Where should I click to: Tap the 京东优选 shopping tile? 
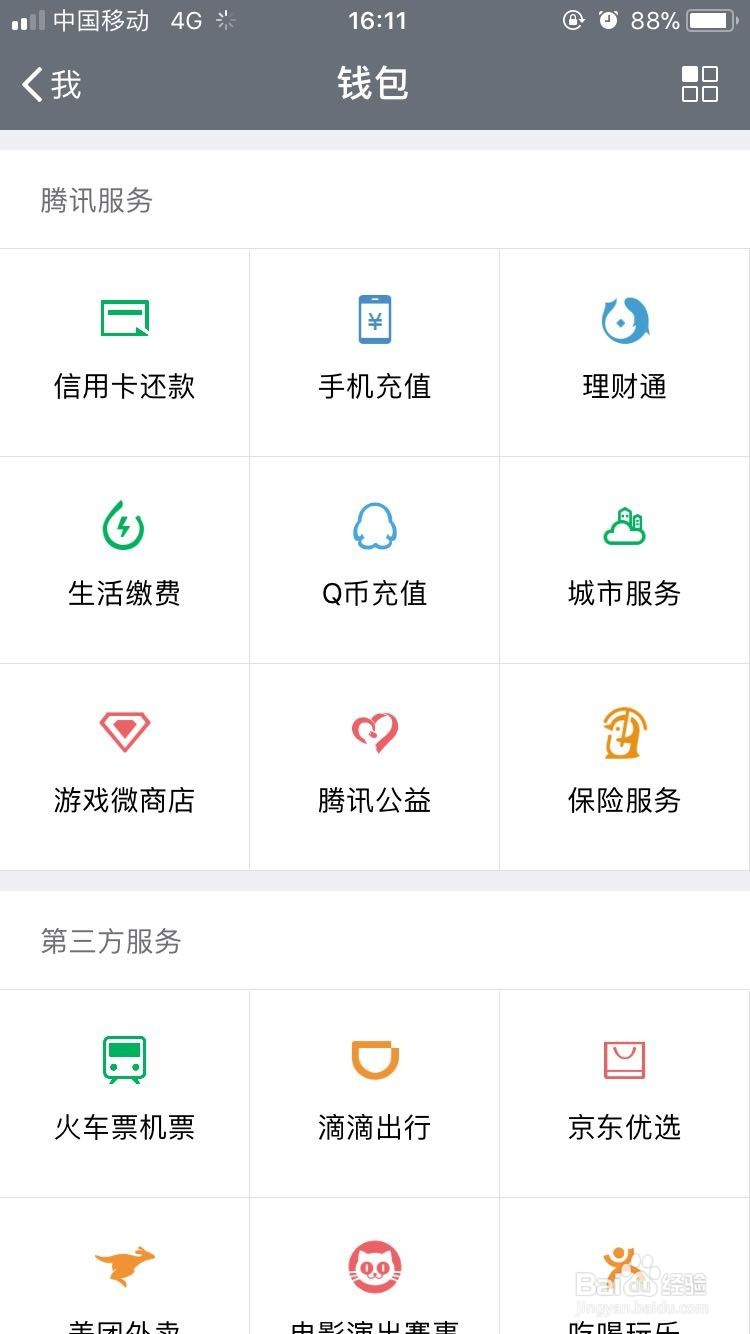624,1093
